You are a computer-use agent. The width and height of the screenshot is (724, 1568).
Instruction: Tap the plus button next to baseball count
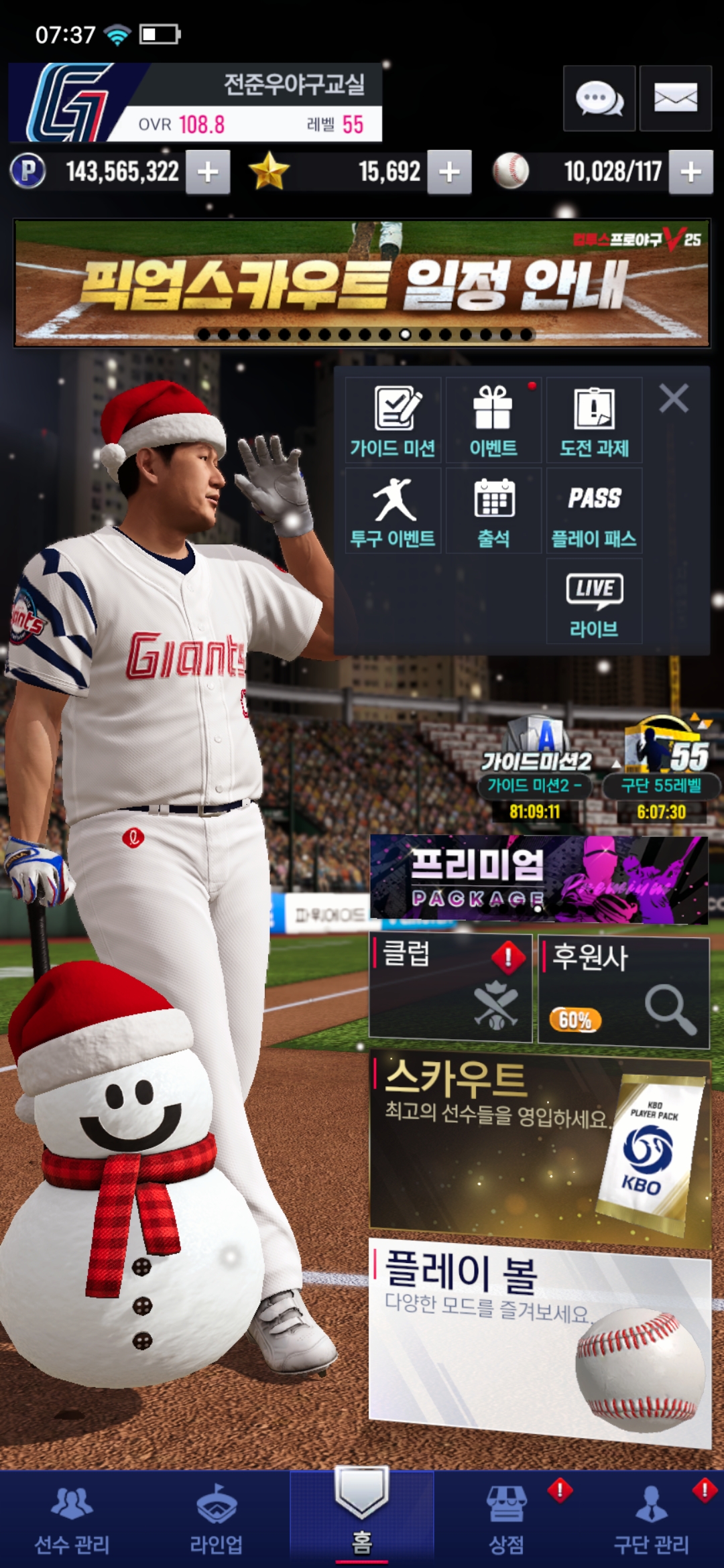(690, 172)
